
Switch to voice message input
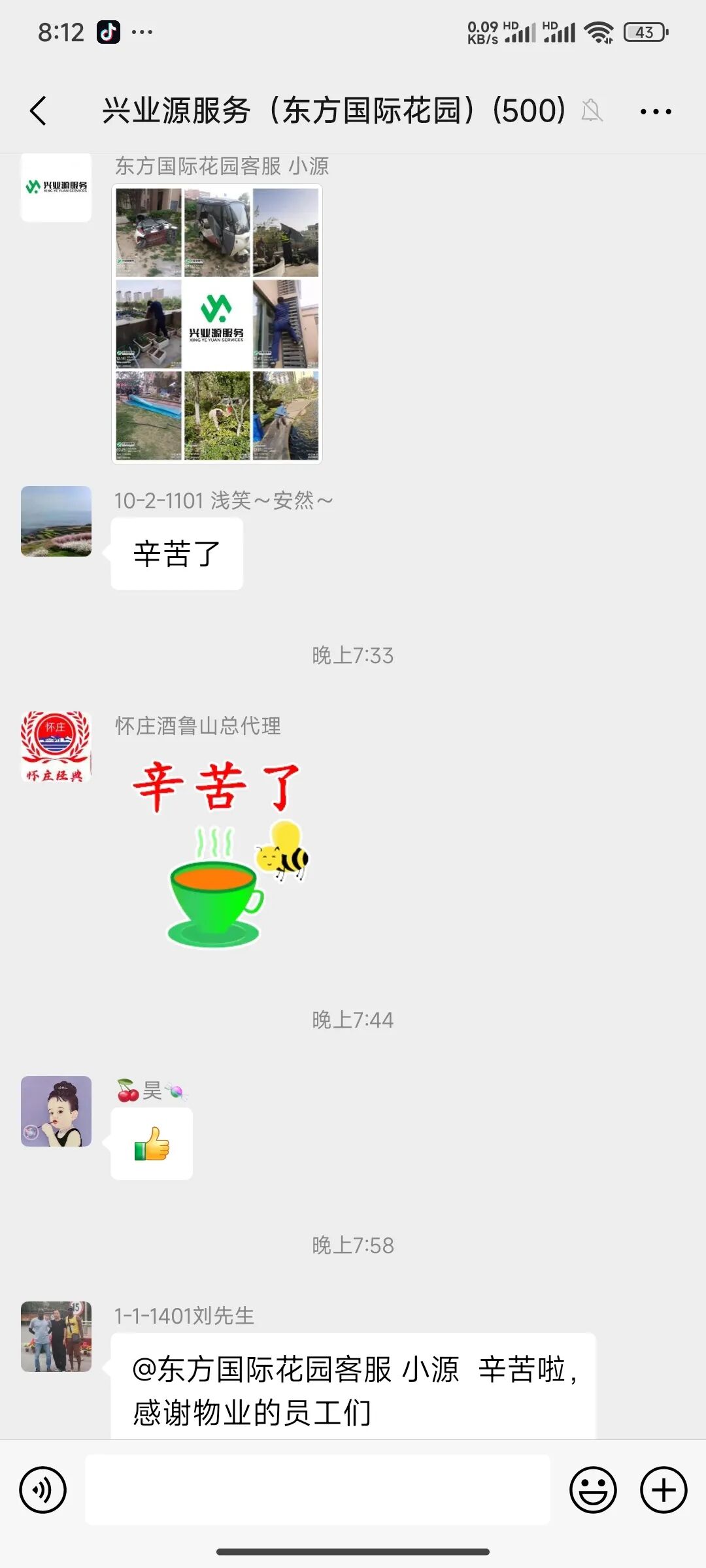[x=43, y=1490]
